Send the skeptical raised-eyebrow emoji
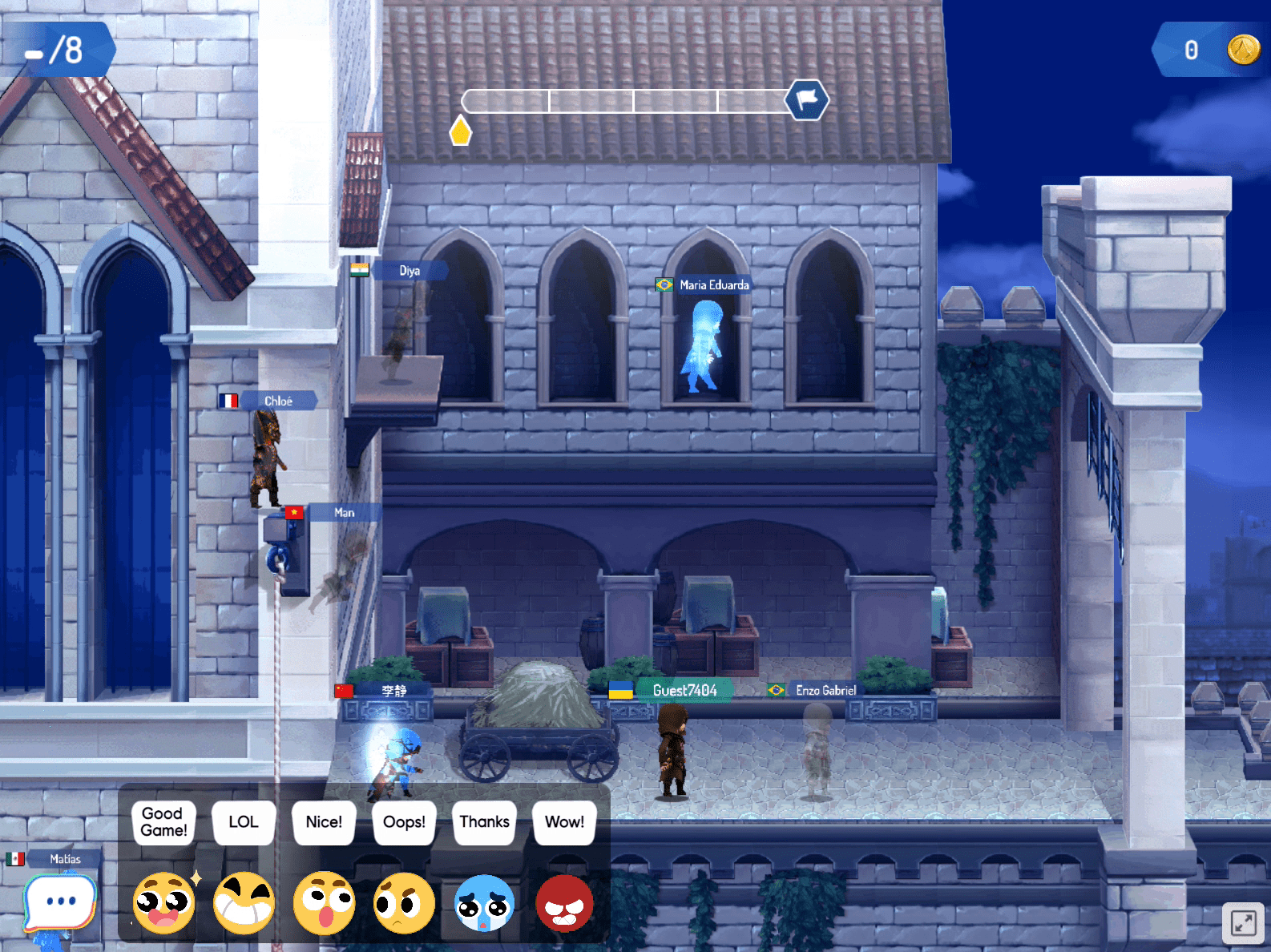Viewport: 1271px width, 952px height. coord(404,903)
